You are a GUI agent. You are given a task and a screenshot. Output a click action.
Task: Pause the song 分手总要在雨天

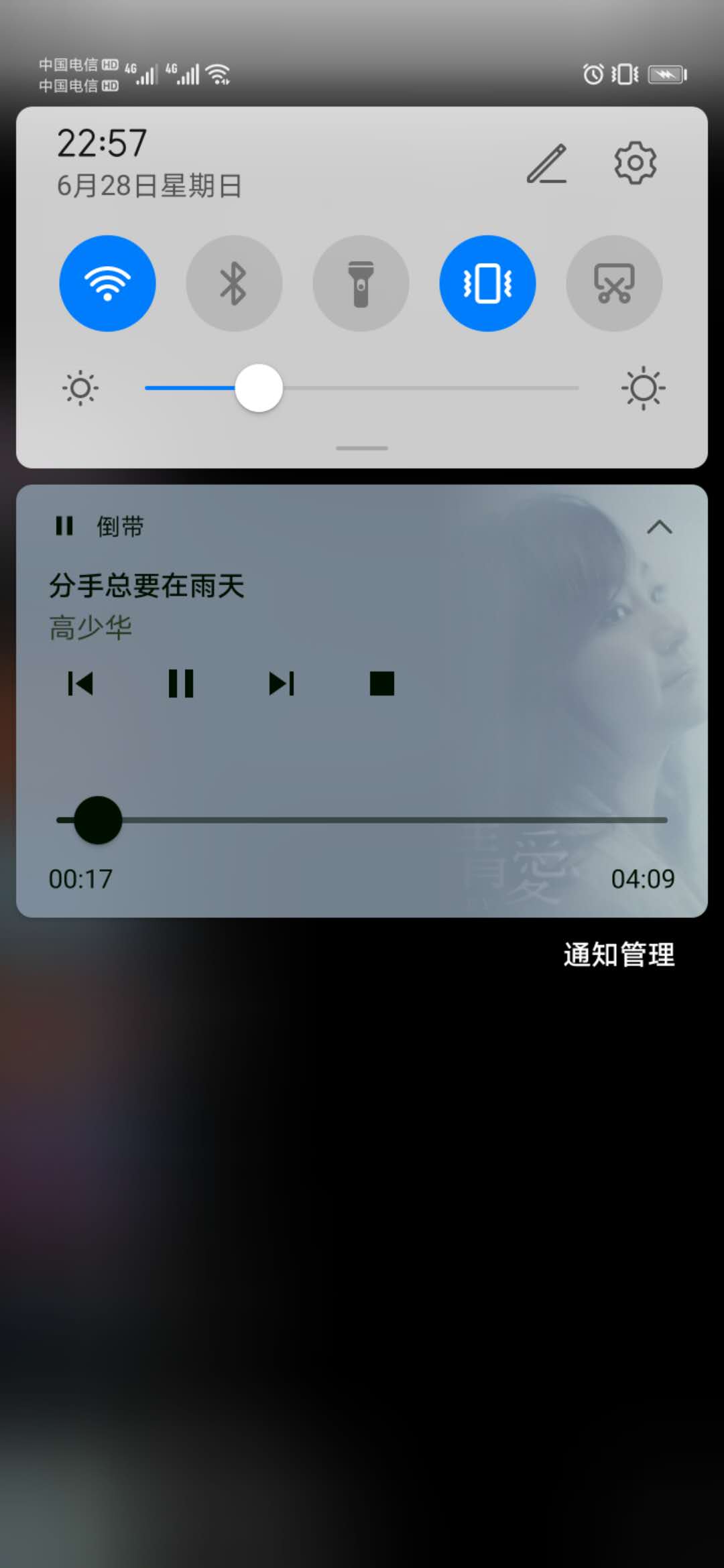pos(181,683)
